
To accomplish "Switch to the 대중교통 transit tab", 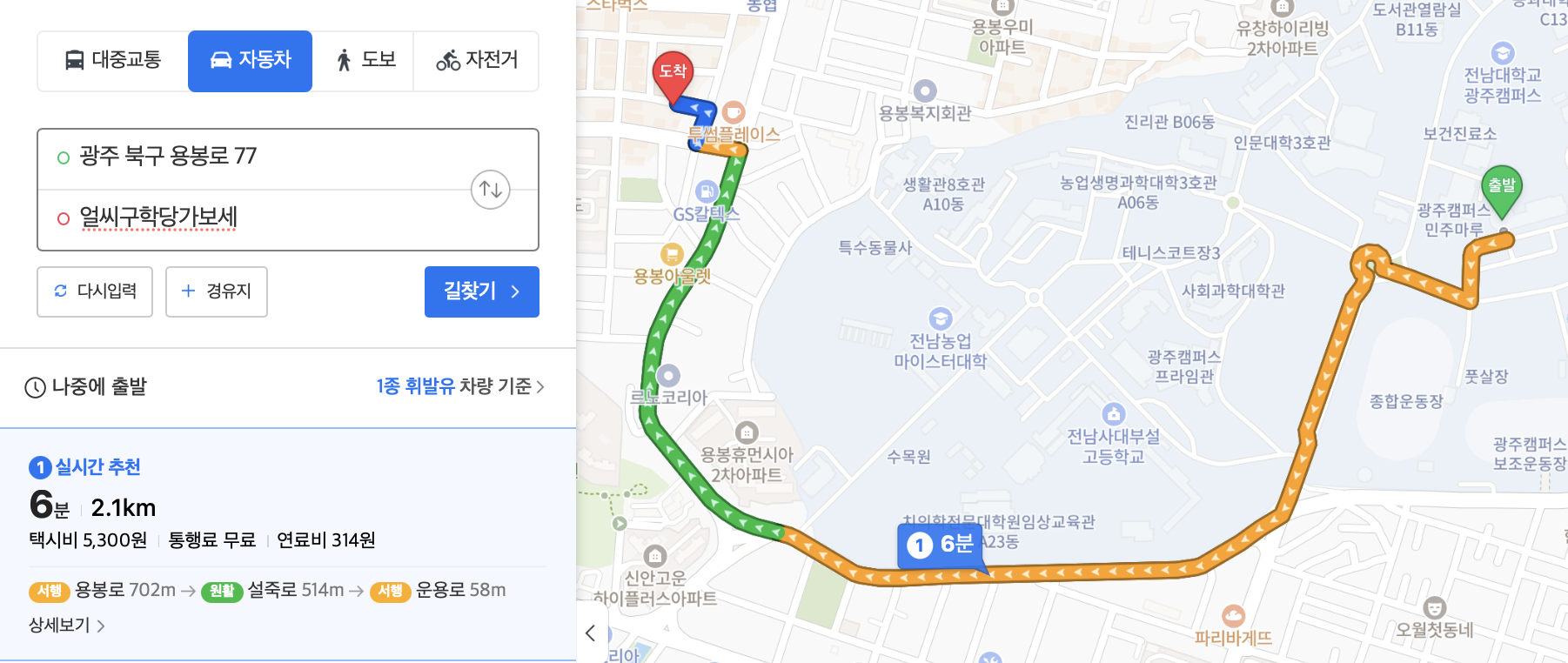I will tap(113, 60).
